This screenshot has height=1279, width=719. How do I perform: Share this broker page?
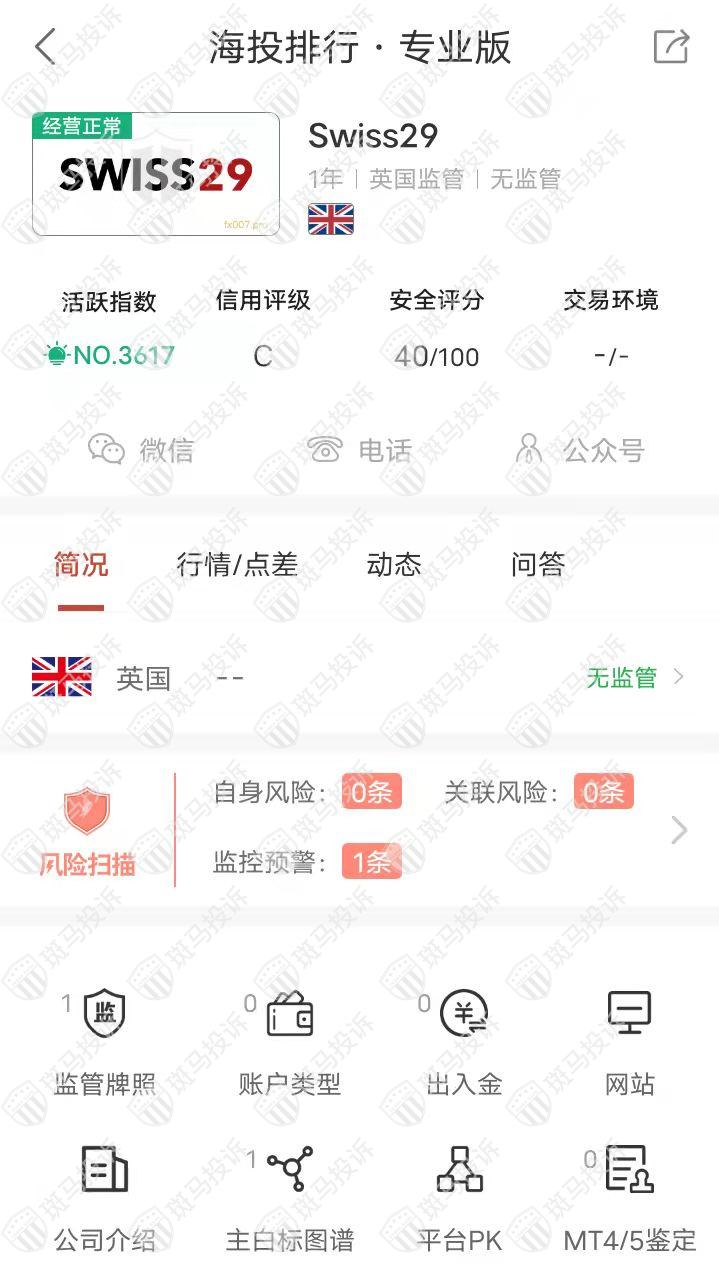coord(670,47)
